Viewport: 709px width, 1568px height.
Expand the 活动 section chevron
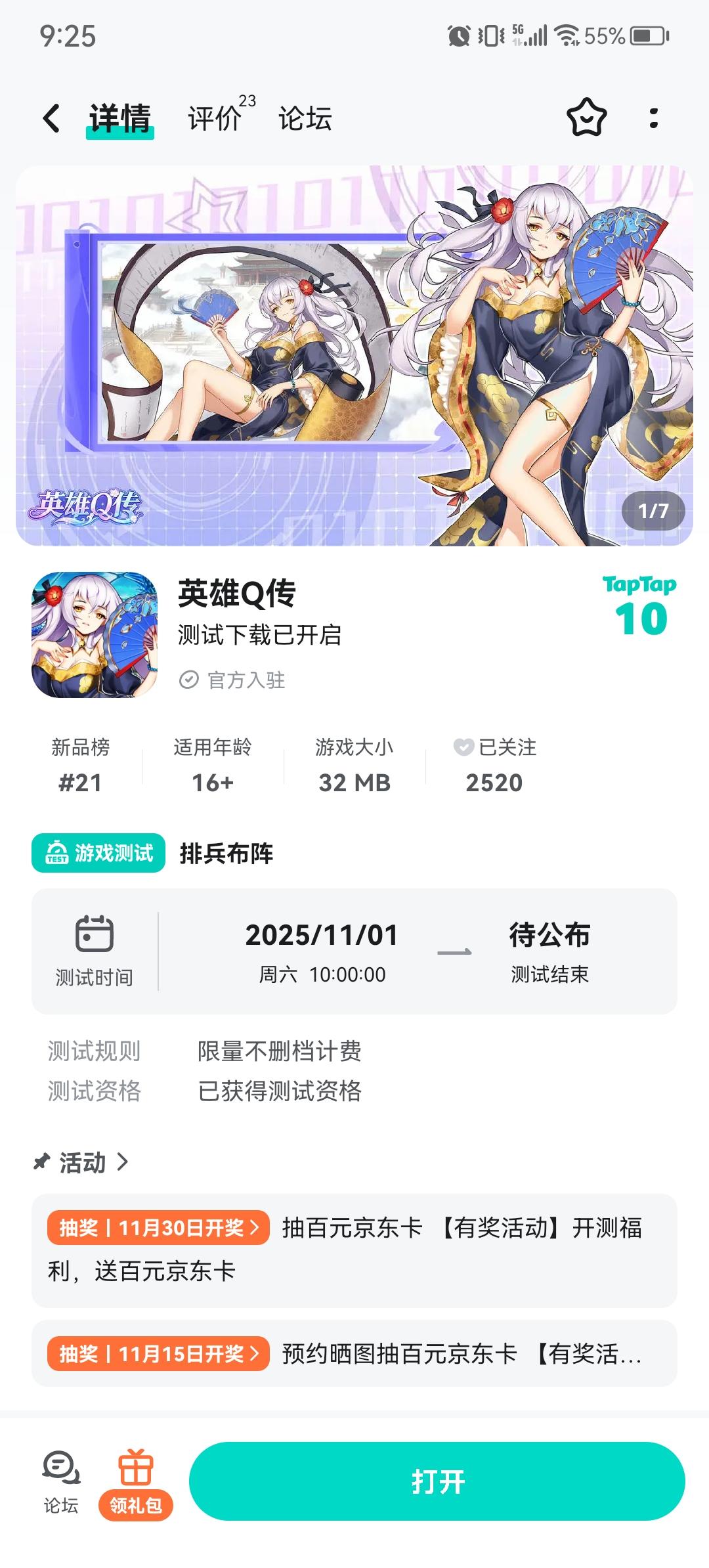click(x=122, y=1162)
